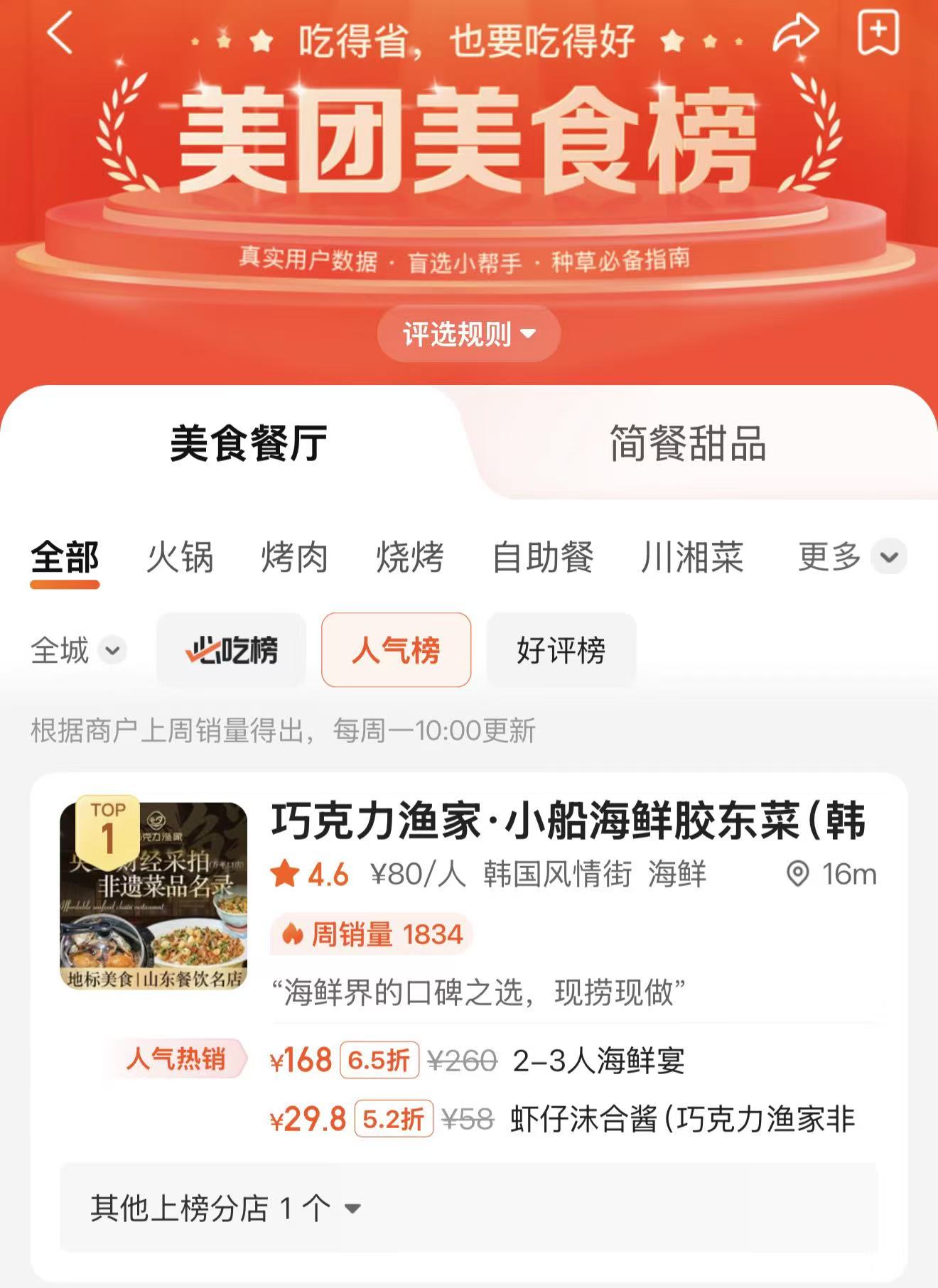Filter by 川湘菜 category

(692, 557)
